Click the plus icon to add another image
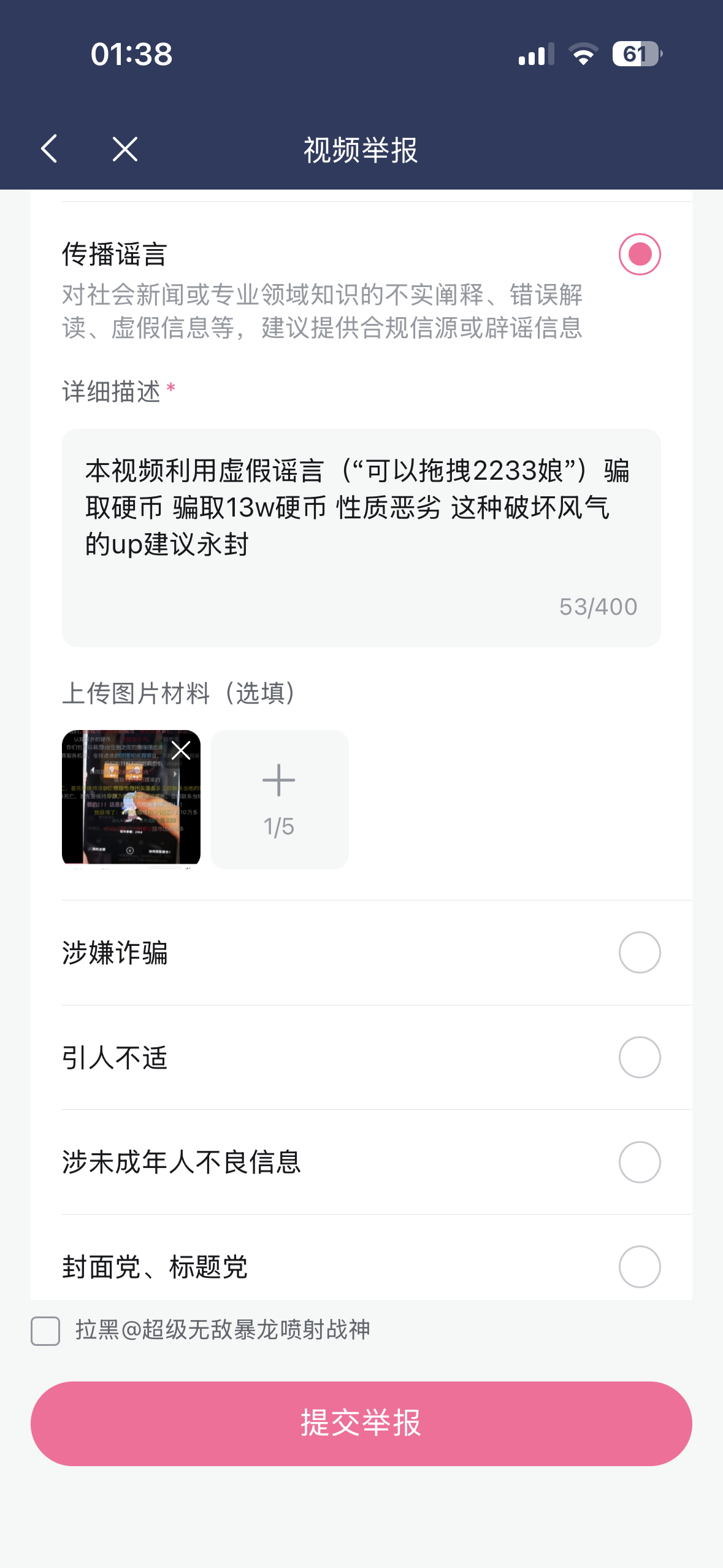Image resolution: width=723 pixels, height=1568 pixels. [278, 780]
